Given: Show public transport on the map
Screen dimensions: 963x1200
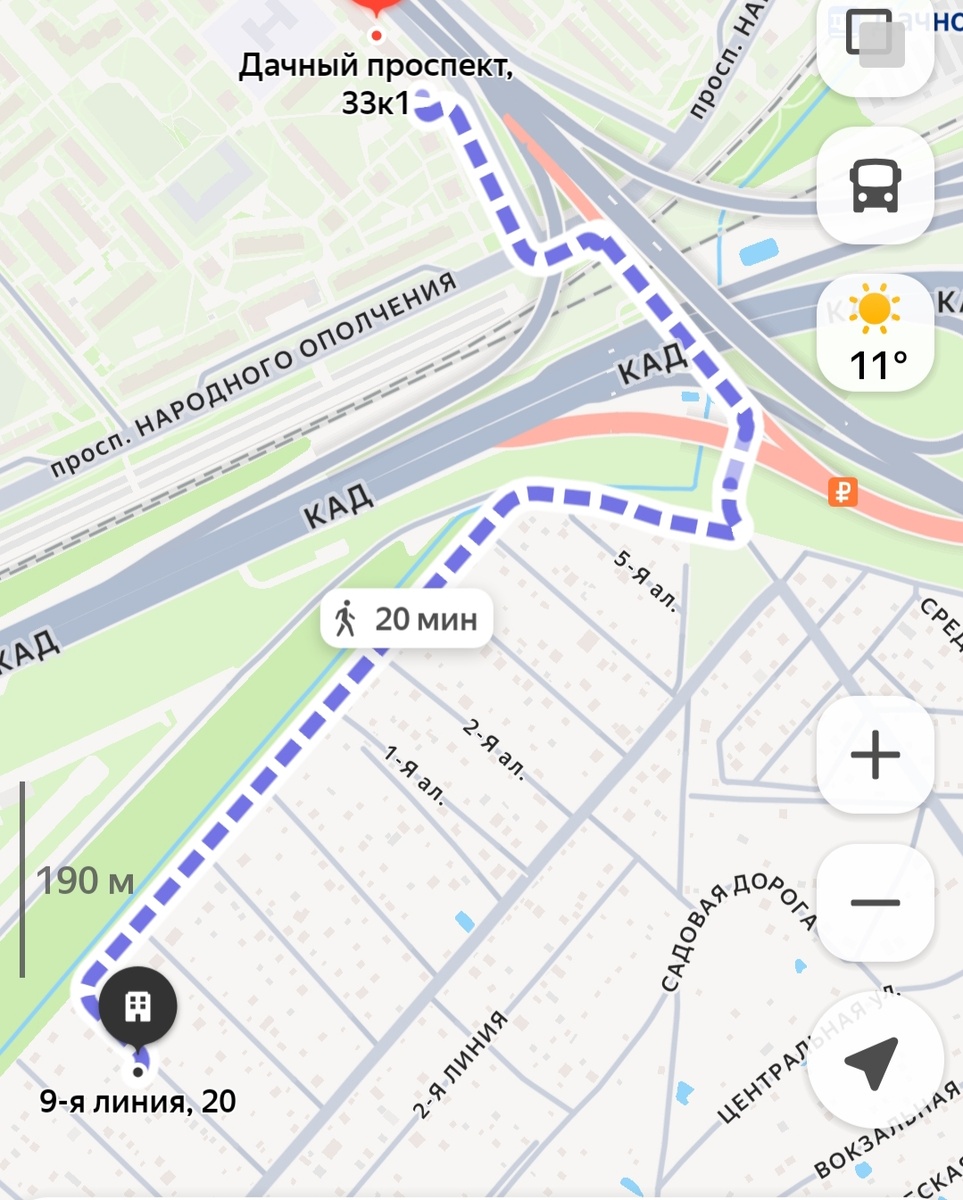Looking at the screenshot, I should tap(875, 186).
